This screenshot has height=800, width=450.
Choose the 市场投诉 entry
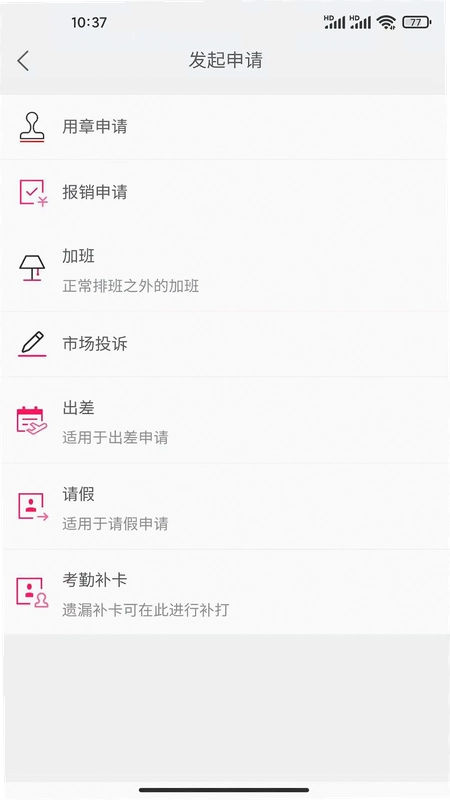pyautogui.click(x=225, y=344)
